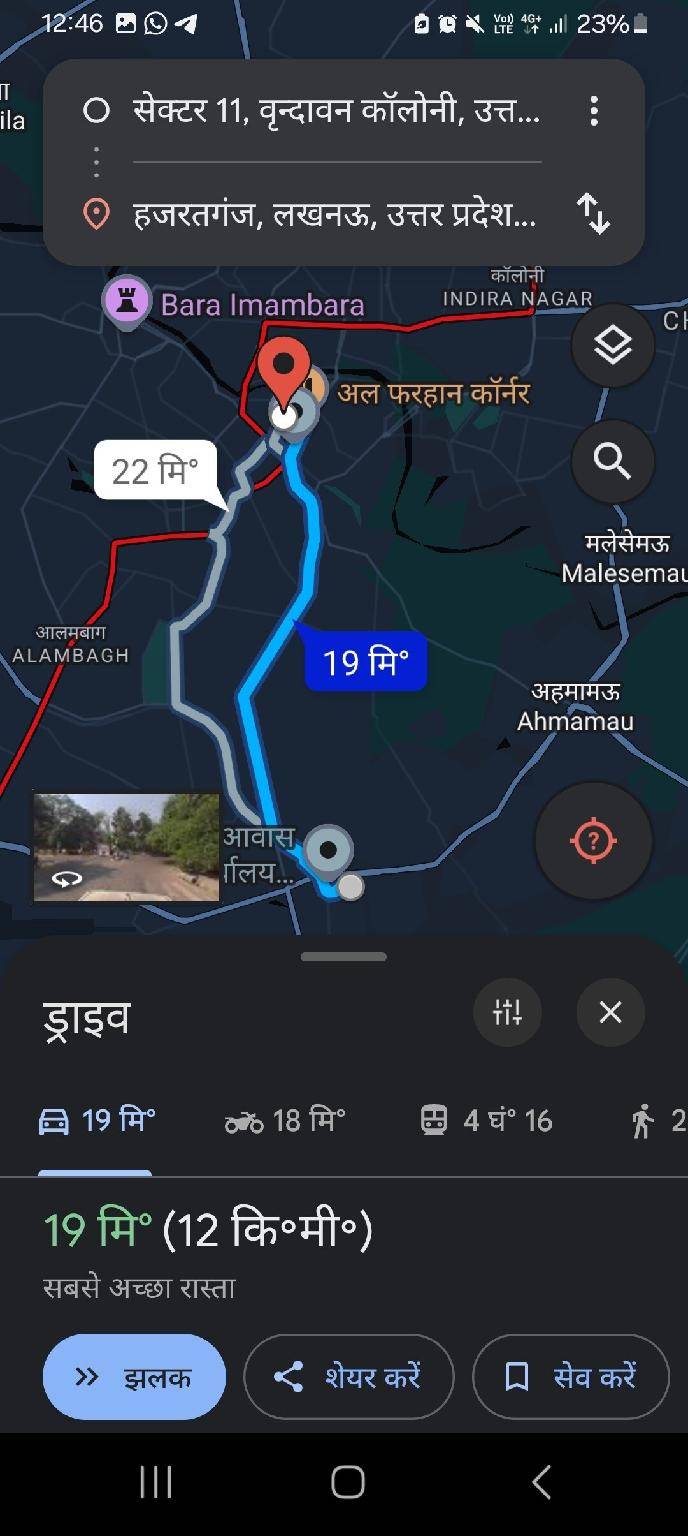This screenshot has width=688, height=1536.
Task: Save the route with सेव करें
Action: 570,1377
